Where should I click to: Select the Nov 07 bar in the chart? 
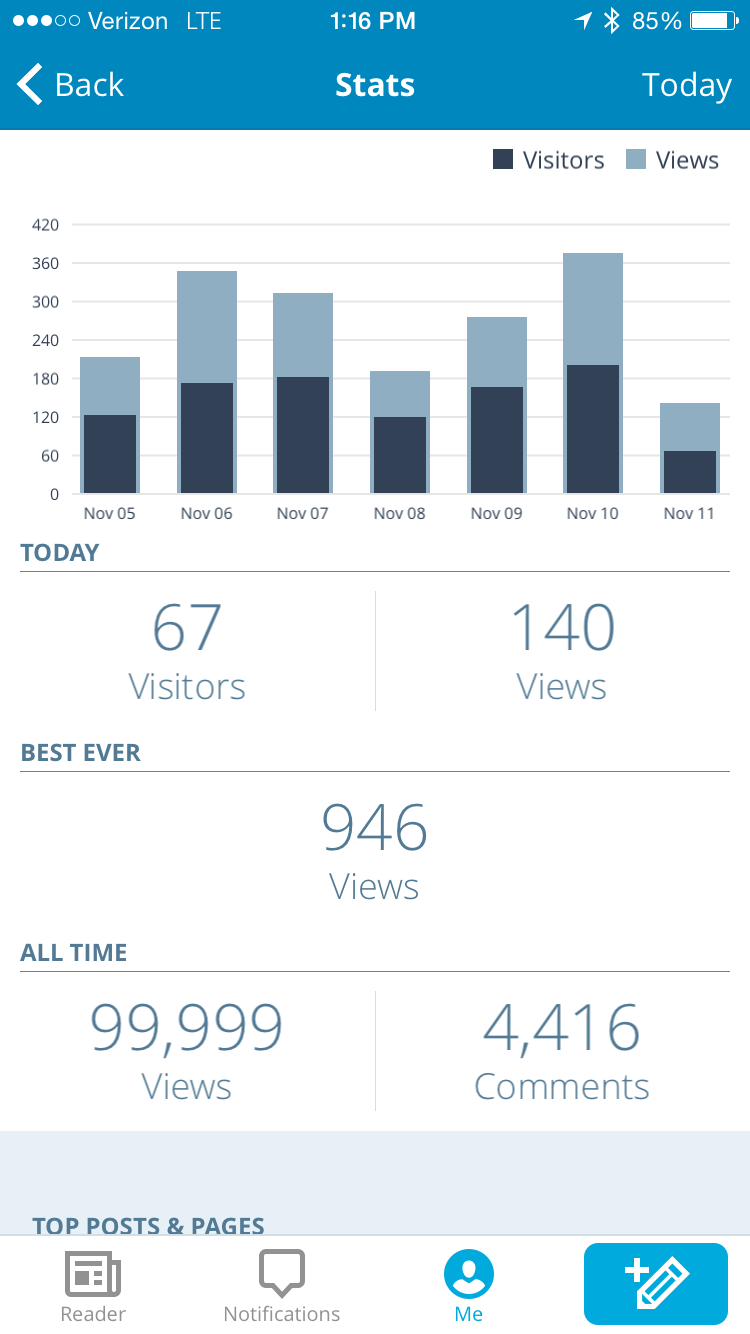pos(303,393)
